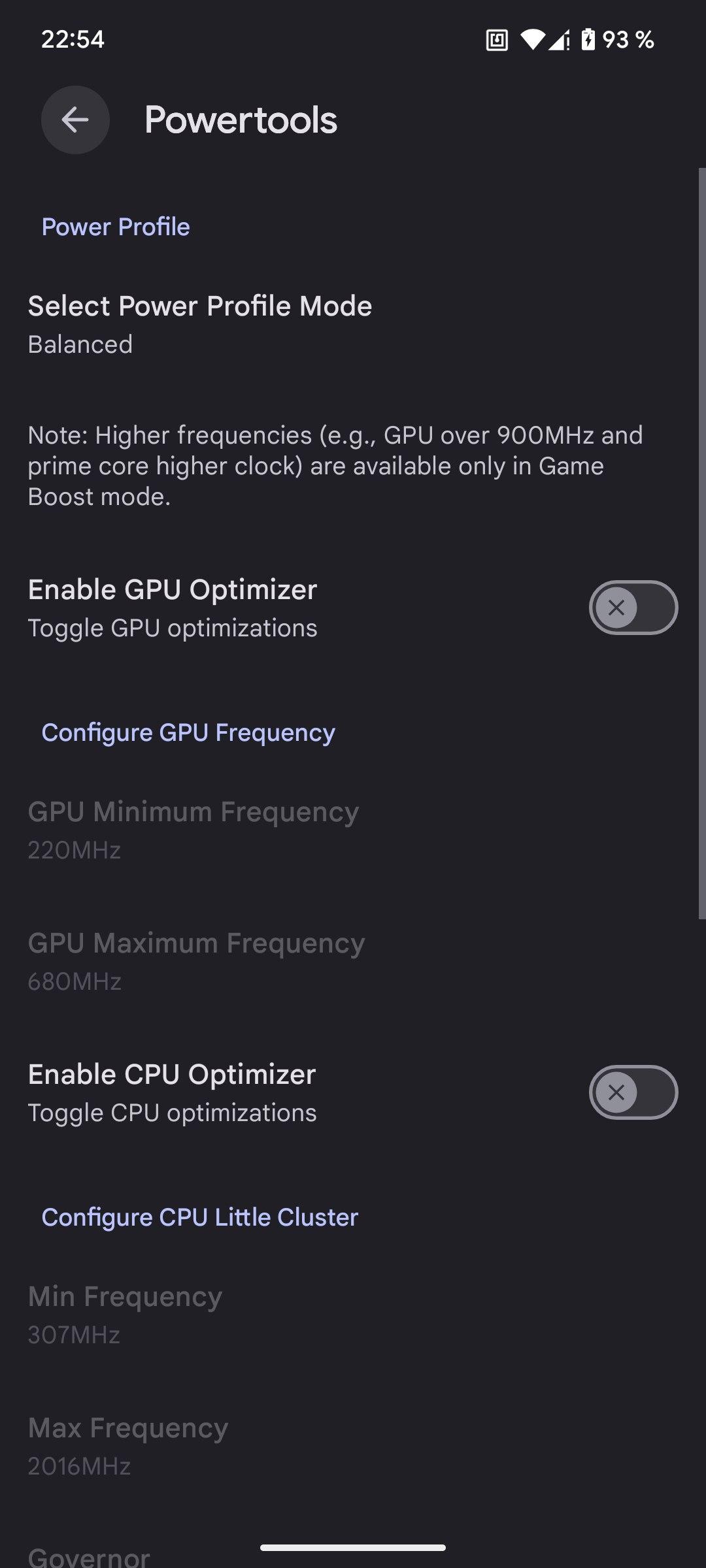Viewport: 706px width, 1568px height.
Task: Open Select Power Profile Mode
Action: [x=353, y=325]
